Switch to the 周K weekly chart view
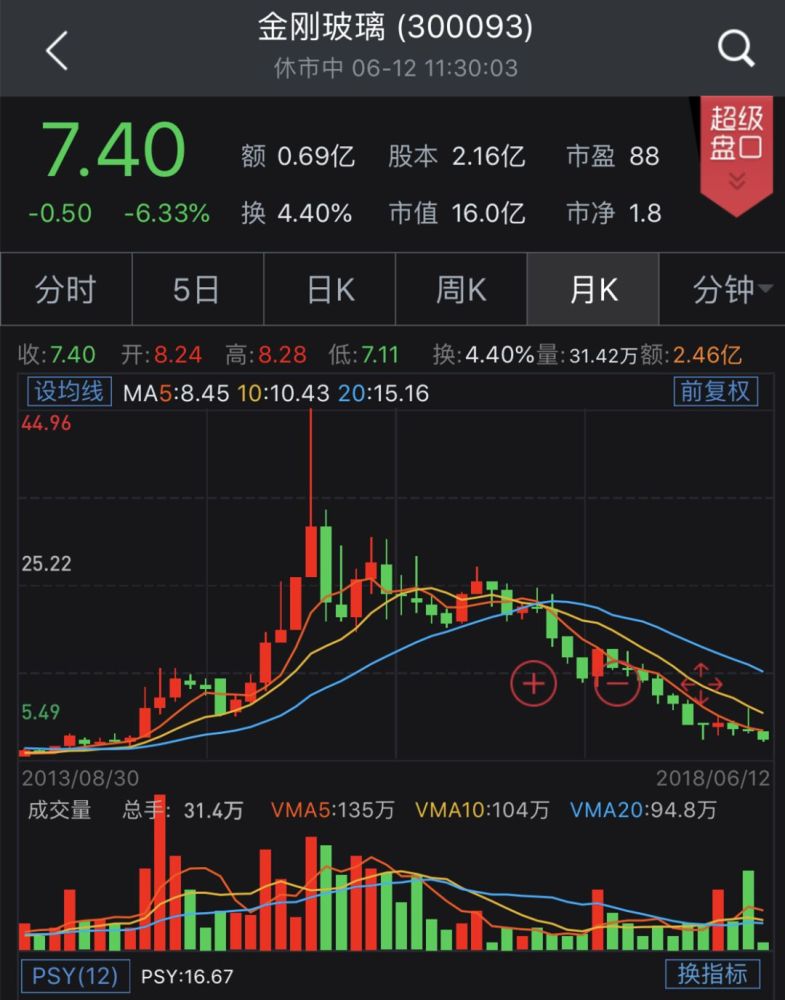This screenshot has width=785, height=1000. 461,288
